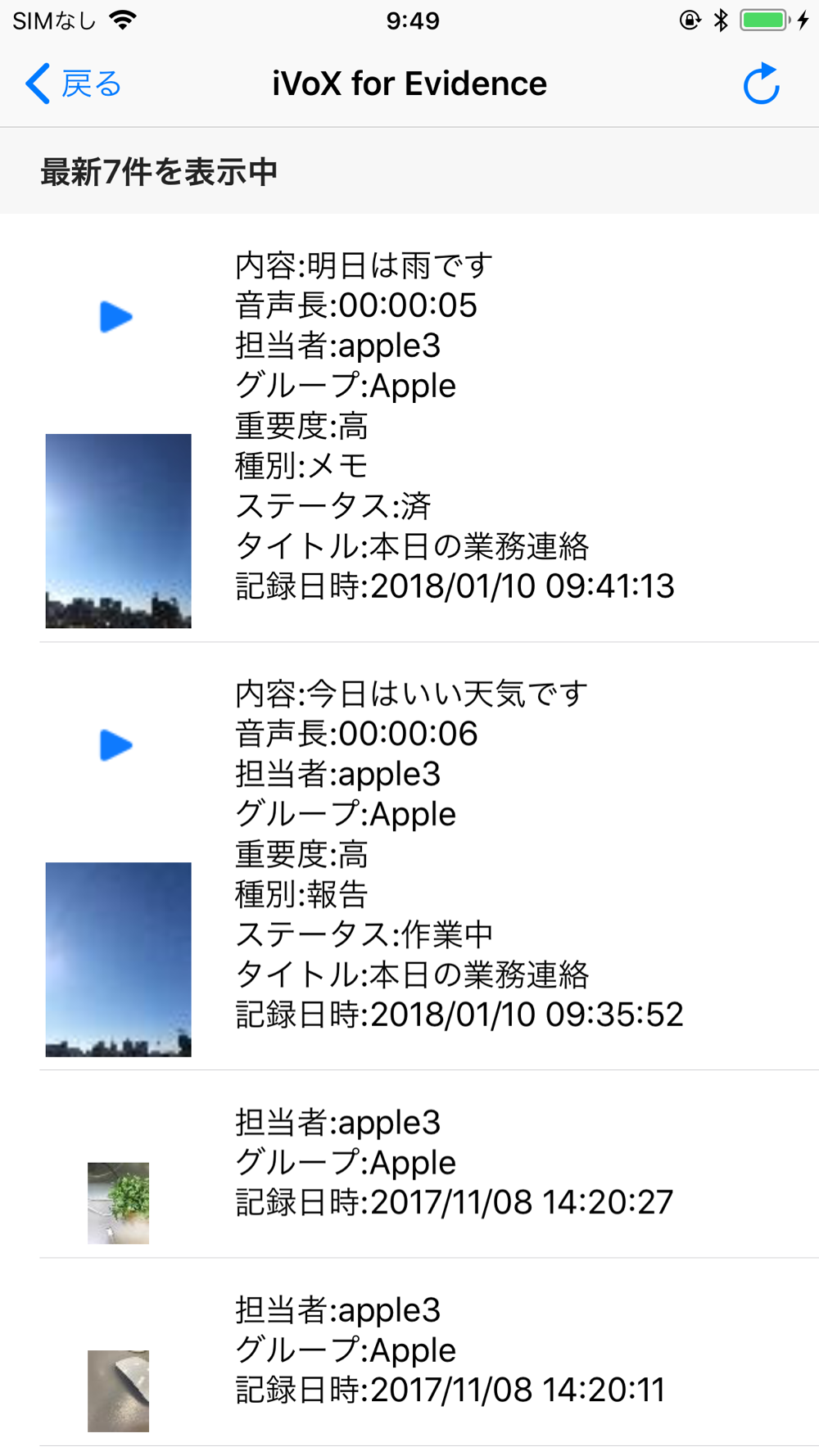Go back using the 戻る button
Image resolution: width=819 pixels, height=1456 pixels.
point(74,84)
